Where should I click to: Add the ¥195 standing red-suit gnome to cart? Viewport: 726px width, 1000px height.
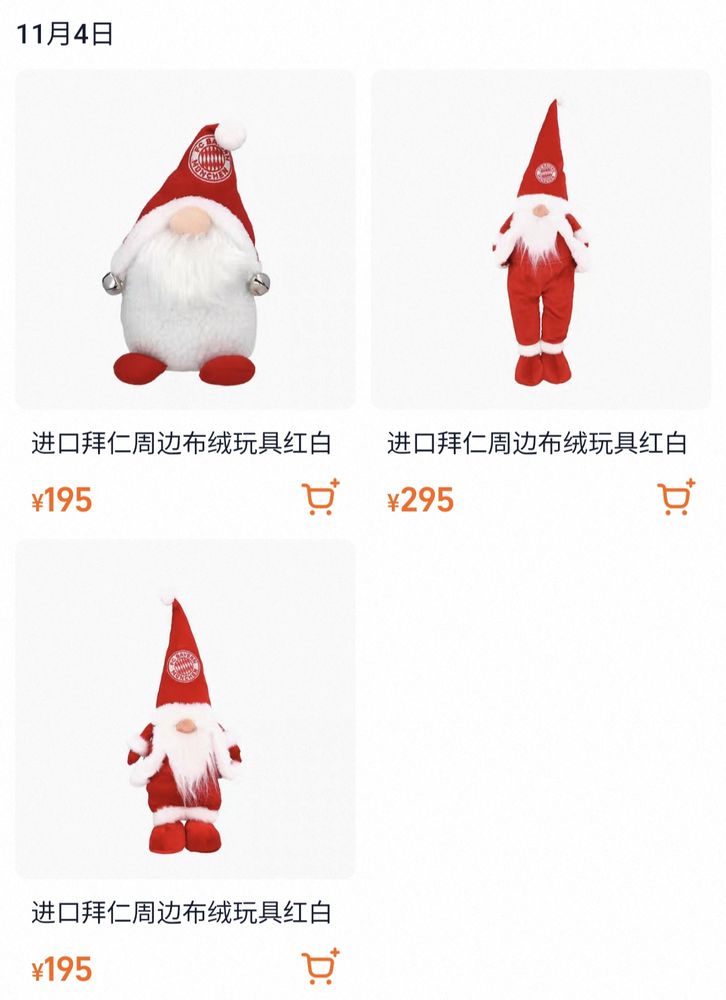click(x=320, y=967)
